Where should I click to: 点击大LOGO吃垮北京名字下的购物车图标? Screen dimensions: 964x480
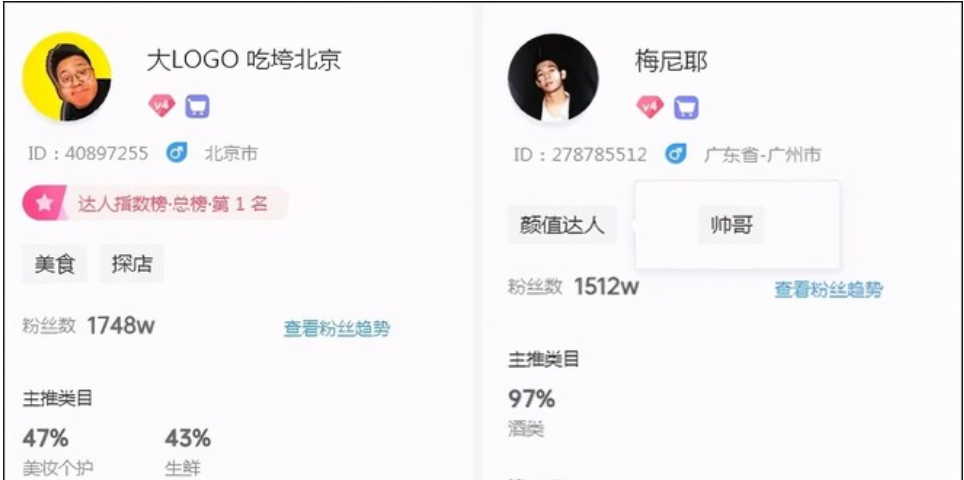coord(198,106)
